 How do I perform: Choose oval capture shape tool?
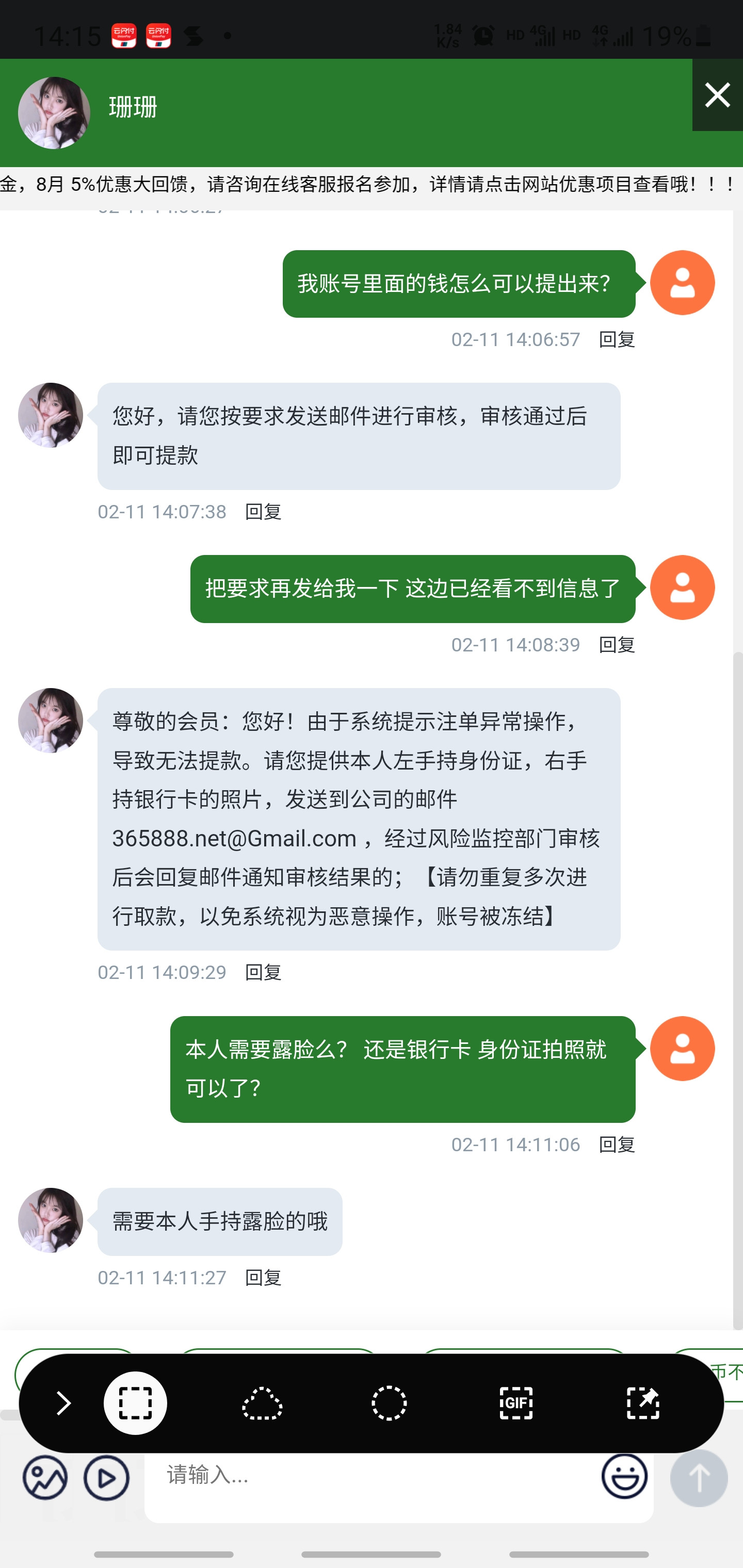pos(389,1403)
